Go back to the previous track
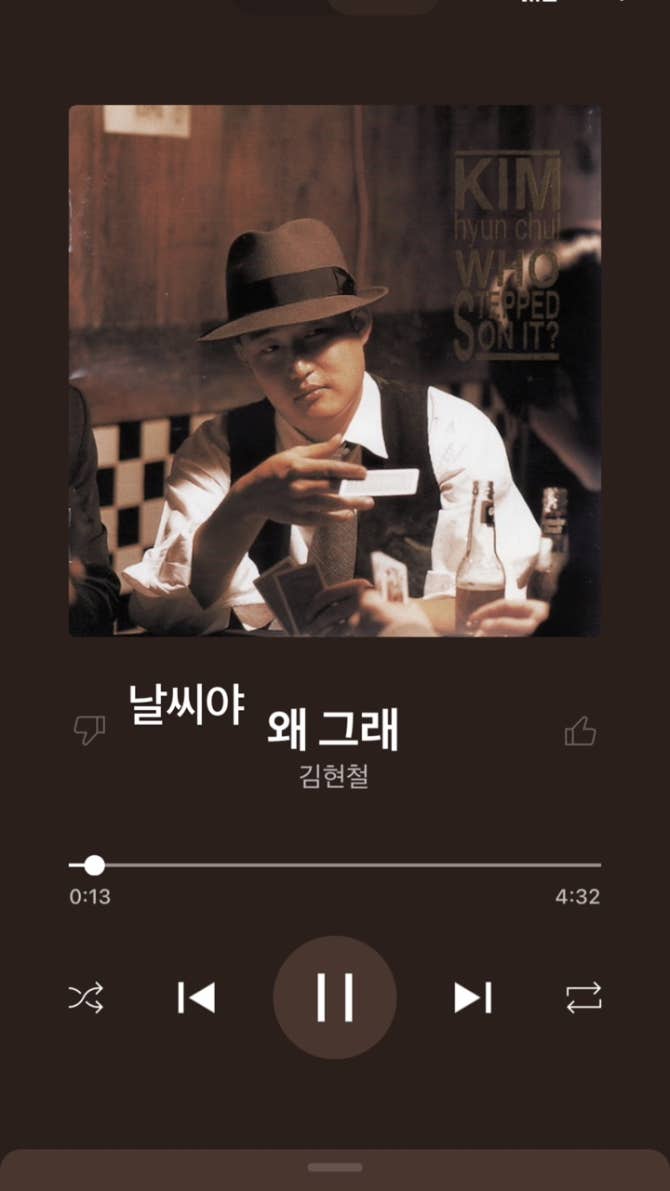The image size is (670, 1191). 196,997
